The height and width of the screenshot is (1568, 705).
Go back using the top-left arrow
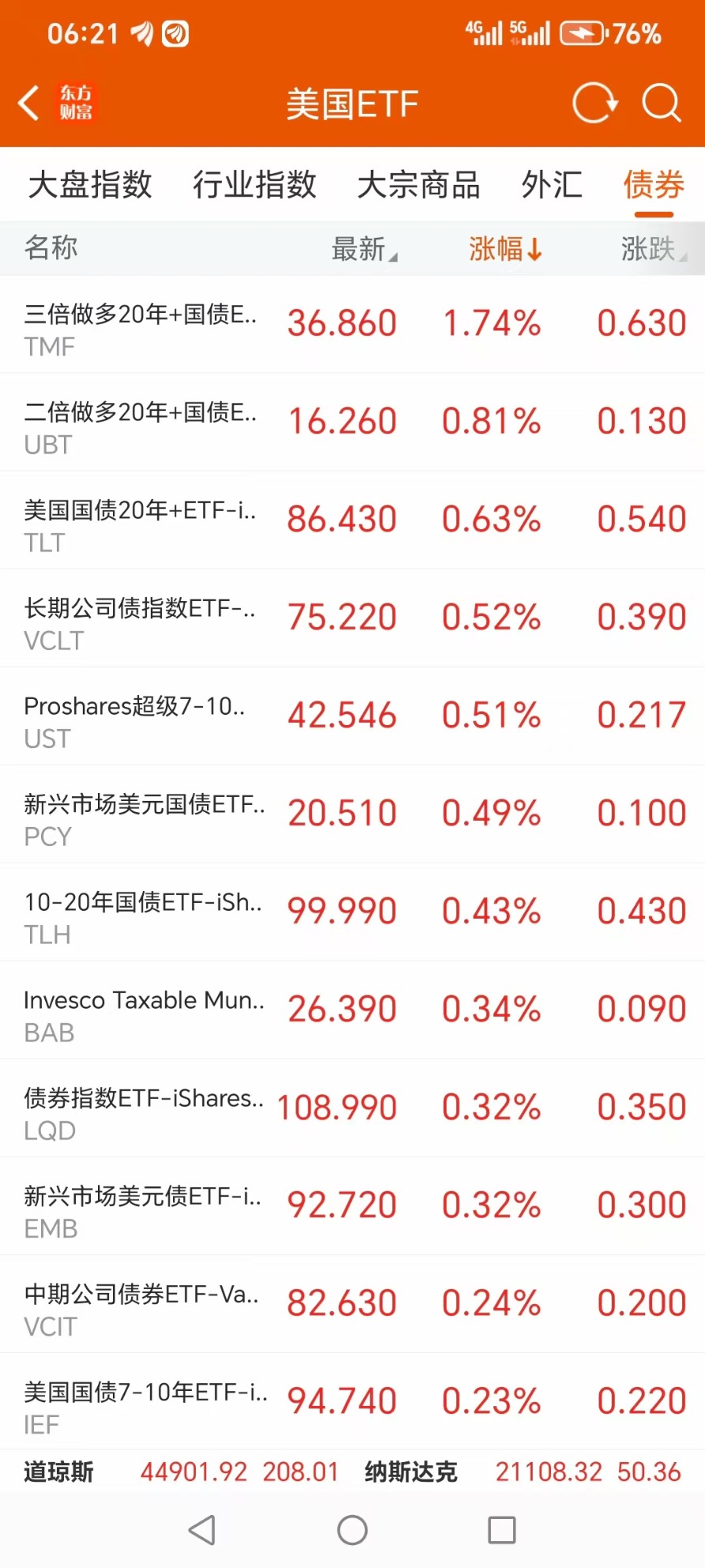(x=29, y=103)
